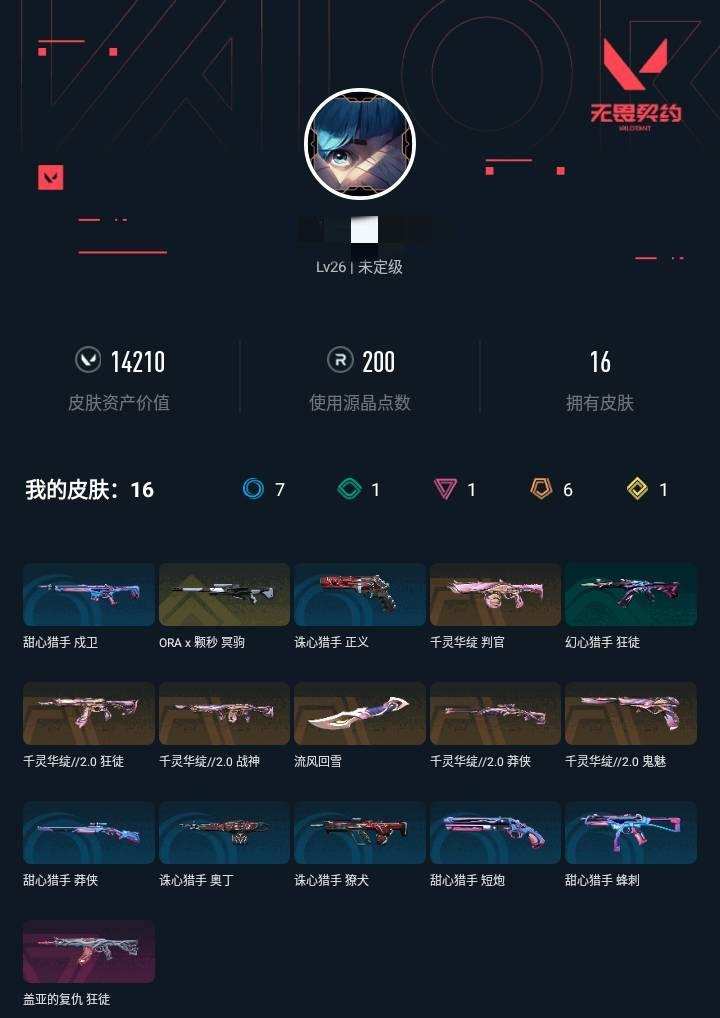Open the 甜心猎手 蜂刺 skin card
The image size is (720, 1018).
pos(631,833)
